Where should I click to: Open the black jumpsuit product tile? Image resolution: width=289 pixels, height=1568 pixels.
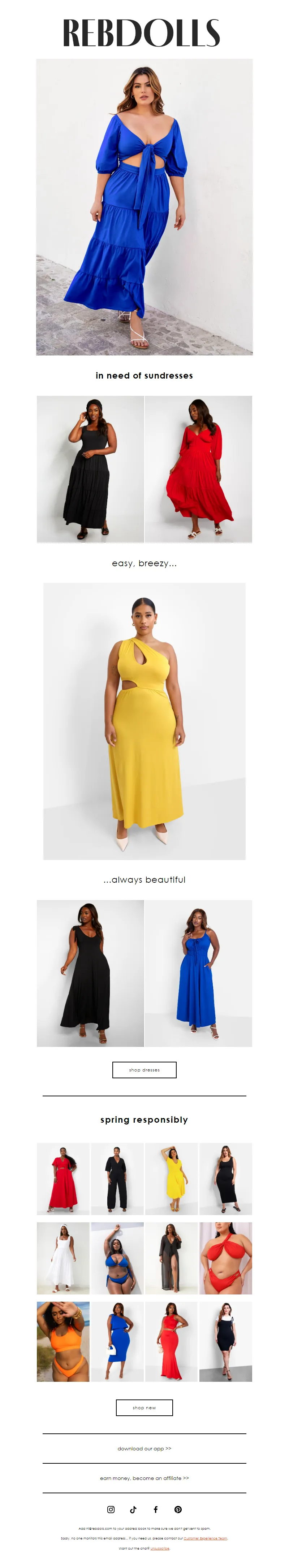click(x=117, y=1178)
